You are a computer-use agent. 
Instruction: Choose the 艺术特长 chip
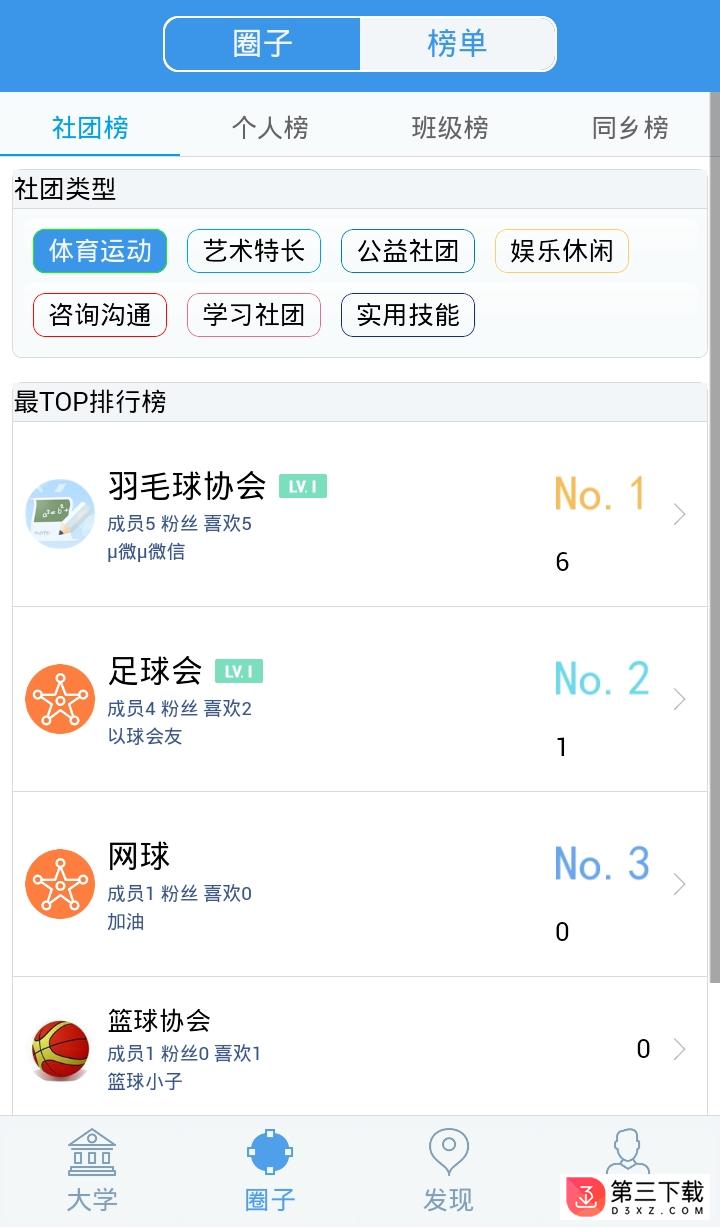coord(254,251)
